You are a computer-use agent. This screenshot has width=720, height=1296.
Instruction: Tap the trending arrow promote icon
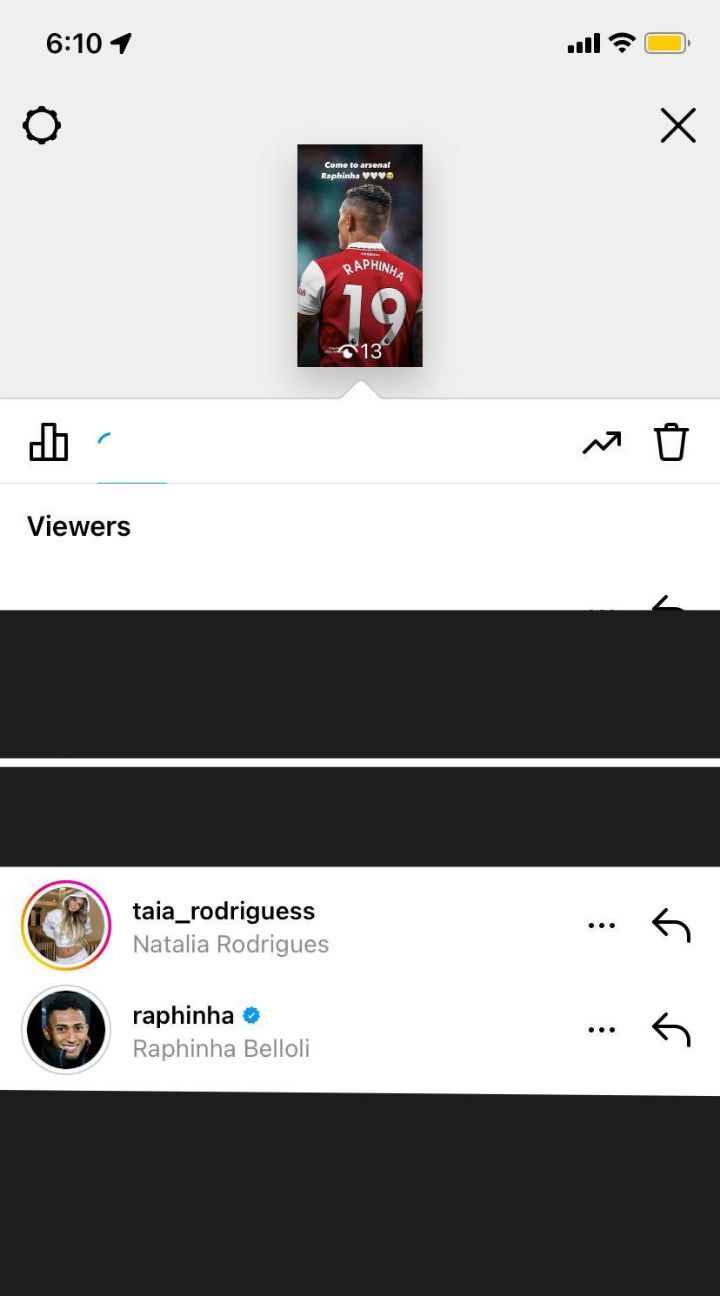(601, 442)
